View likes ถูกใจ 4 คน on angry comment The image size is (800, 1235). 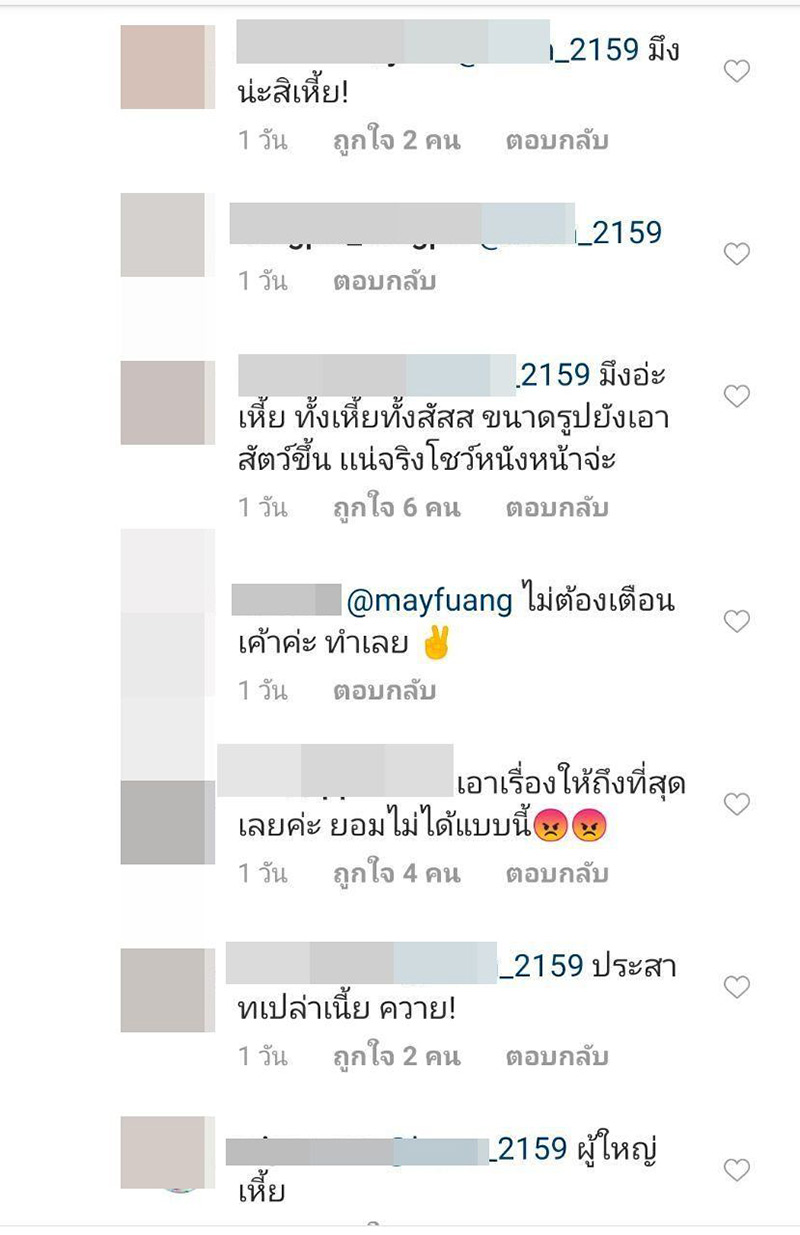[396, 874]
